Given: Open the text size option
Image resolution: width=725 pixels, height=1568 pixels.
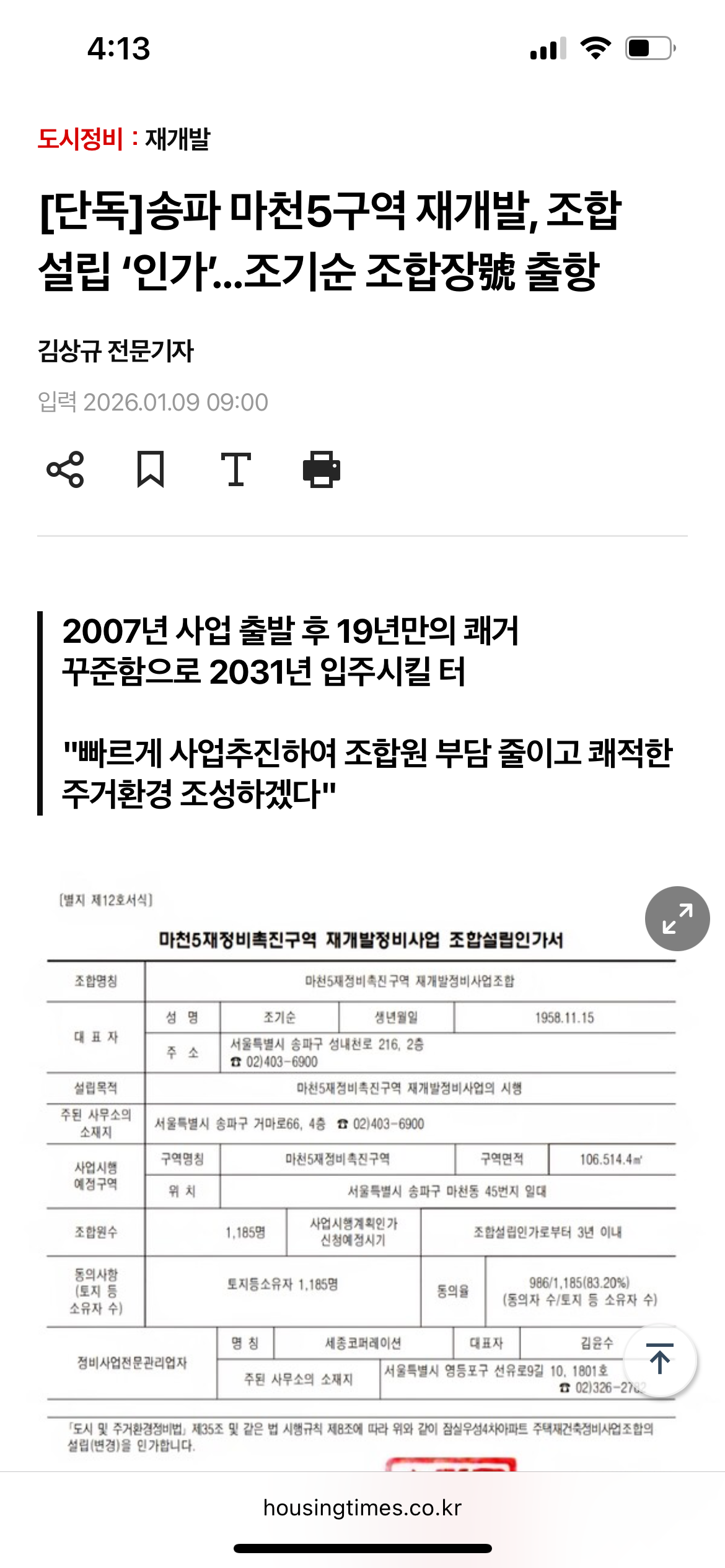Looking at the screenshot, I should click(x=236, y=469).
